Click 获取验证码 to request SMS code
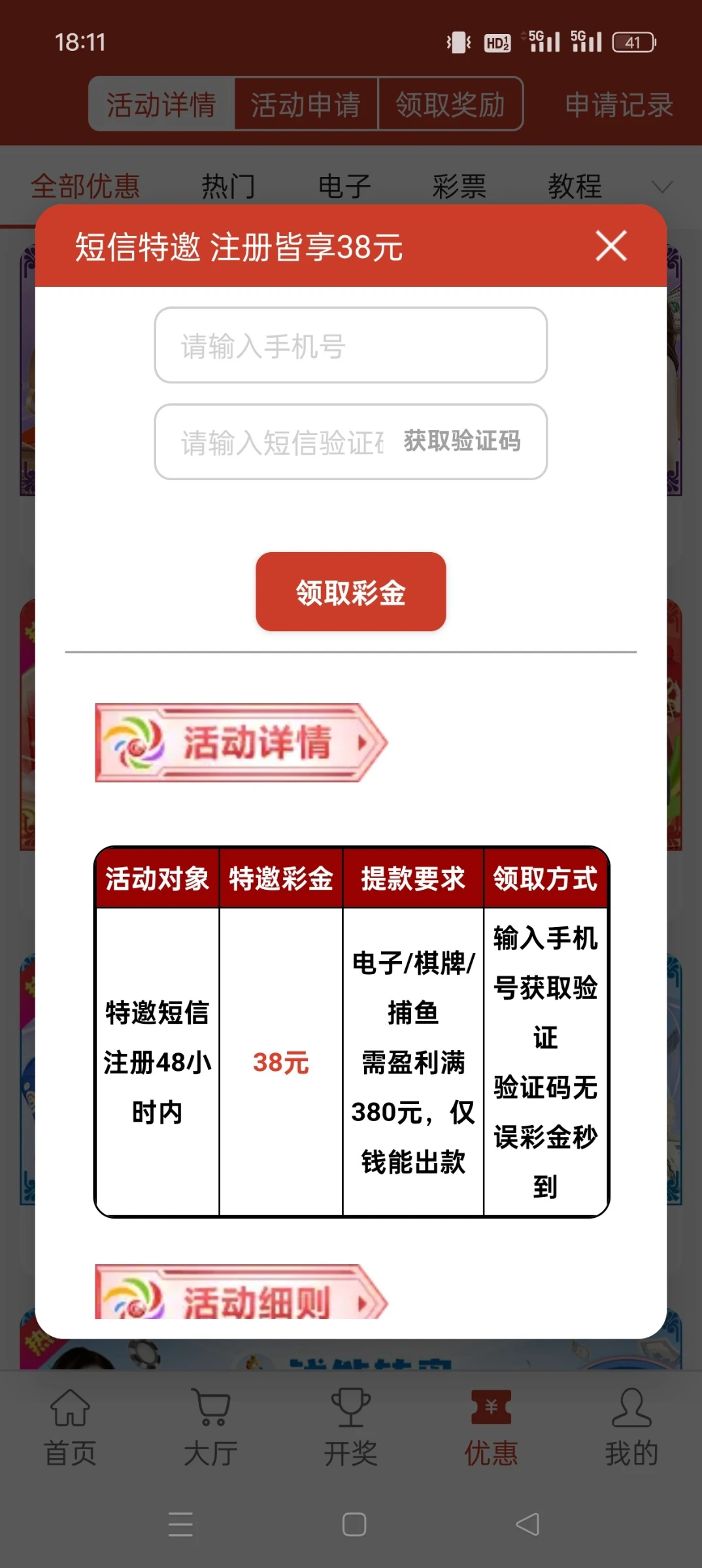Image resolution: width=702 pixels, height=1568 pixels. tap(461, 442)
